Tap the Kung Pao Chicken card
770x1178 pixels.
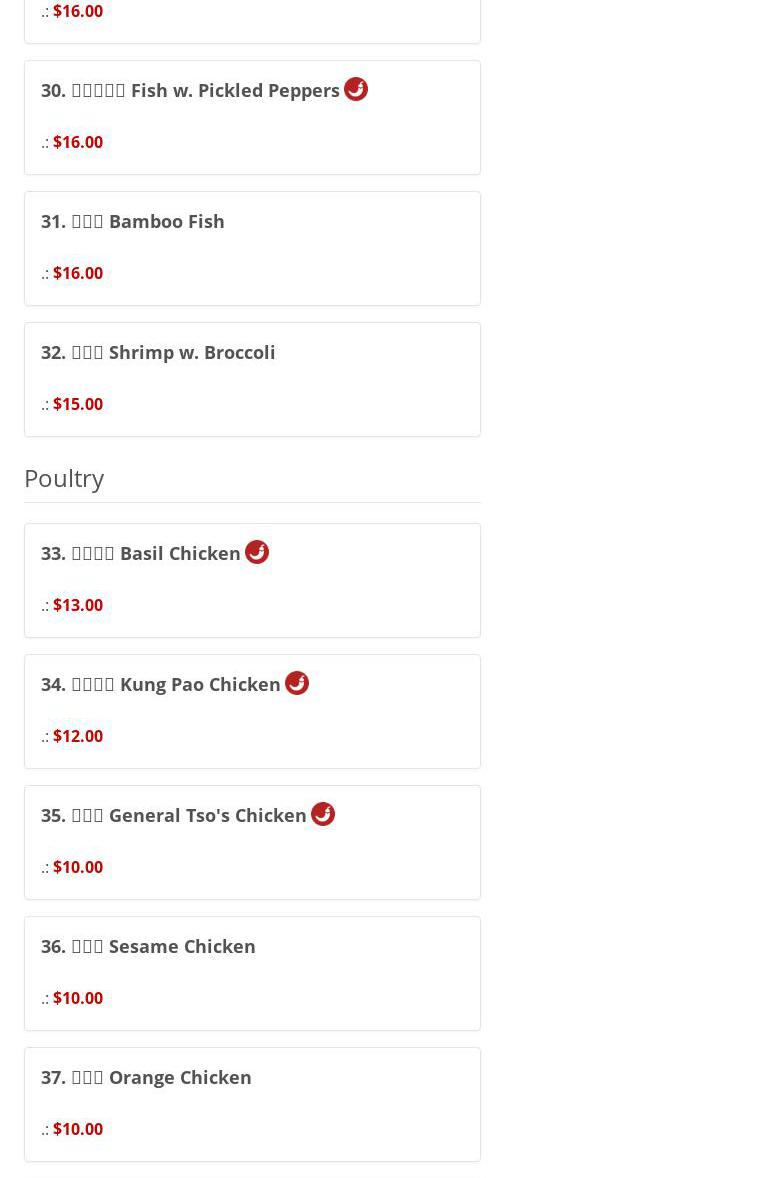199,684
